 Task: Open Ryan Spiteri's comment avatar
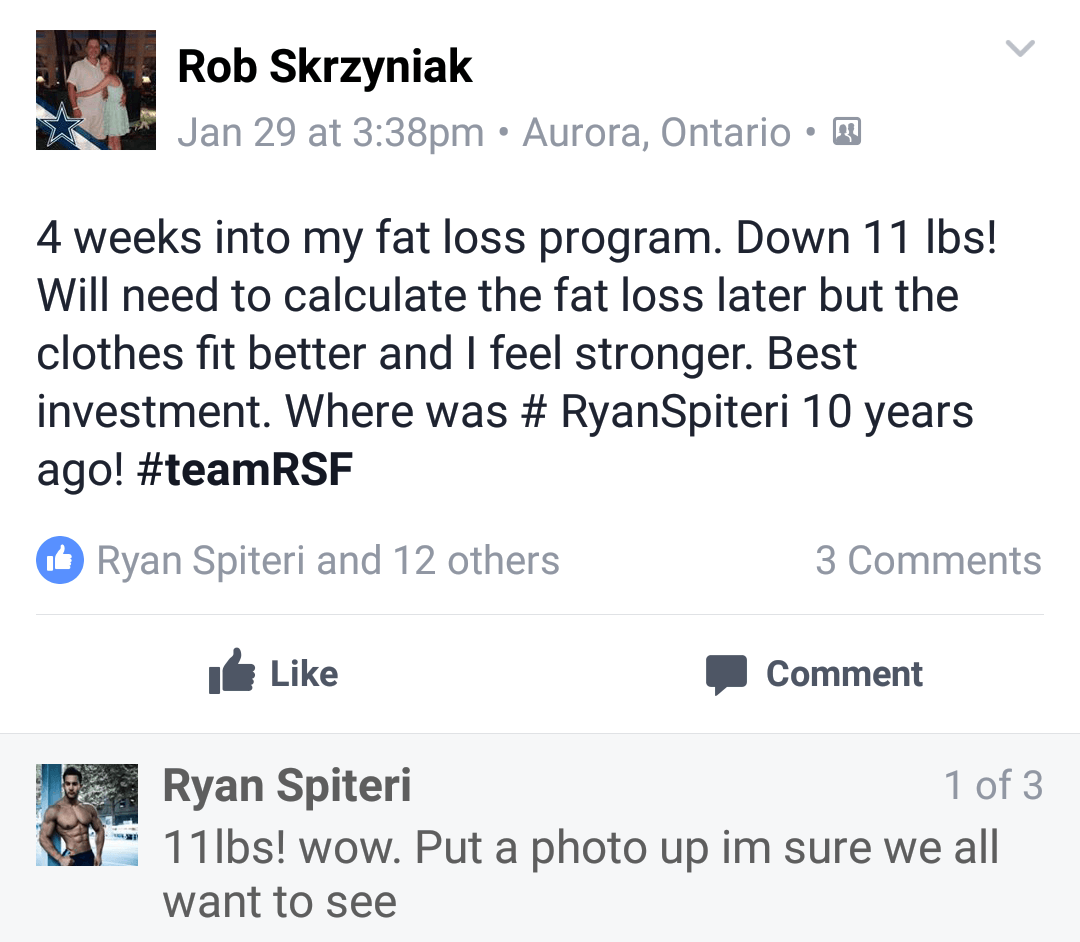click(87, 814)
